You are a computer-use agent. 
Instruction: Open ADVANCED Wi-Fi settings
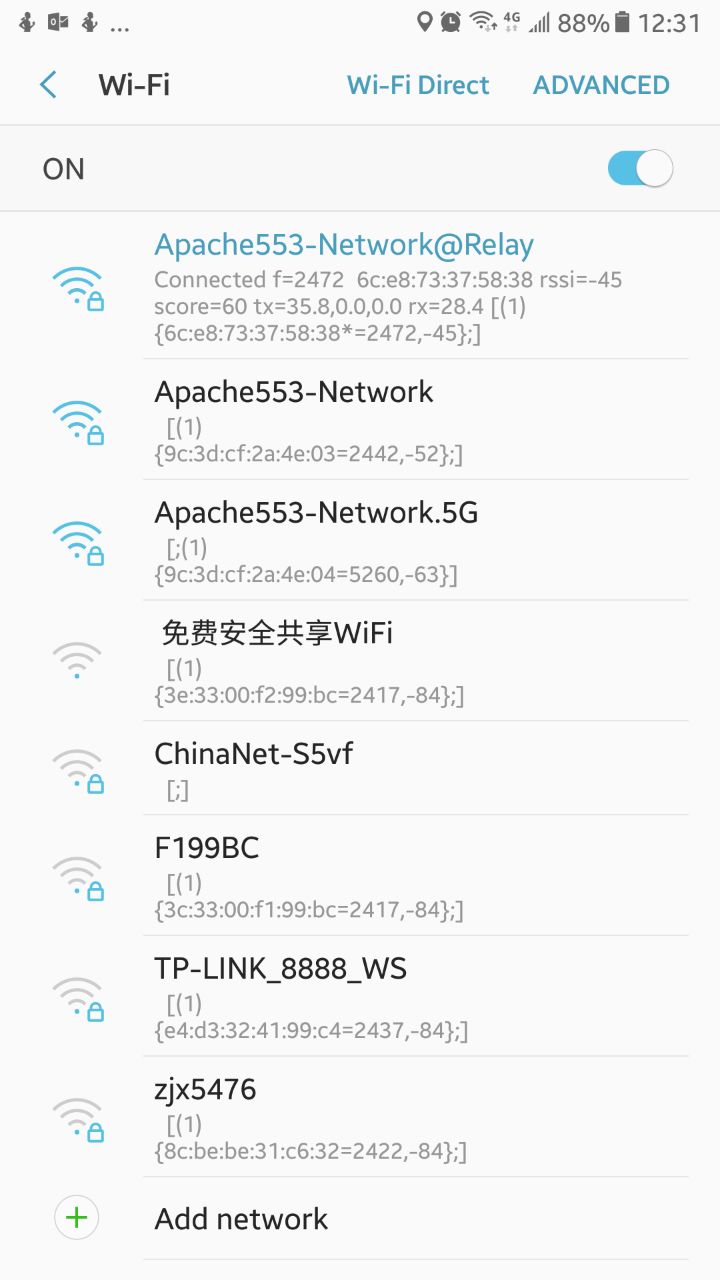pyautogui.click(x=601, y=85)
